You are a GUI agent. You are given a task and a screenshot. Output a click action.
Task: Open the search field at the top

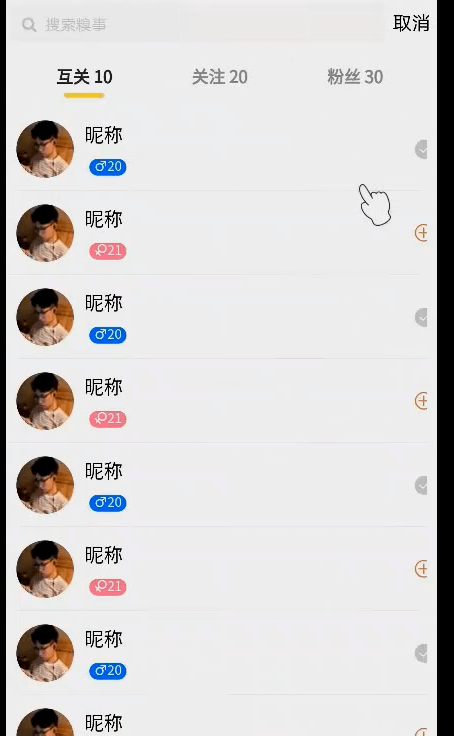coord(197,24)
